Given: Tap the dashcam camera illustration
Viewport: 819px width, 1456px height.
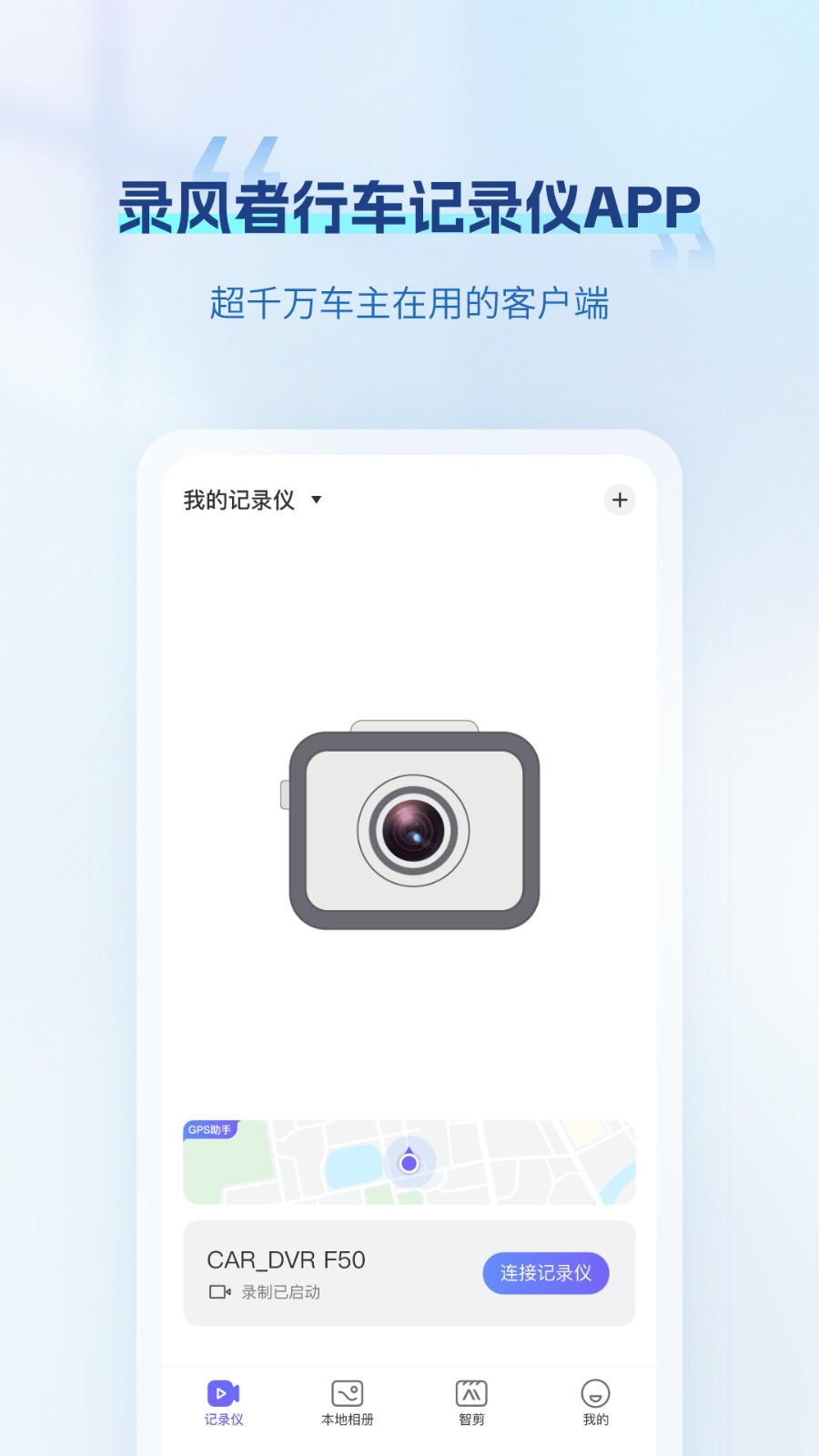Looking at the screenshot, I should coord(411,824).
